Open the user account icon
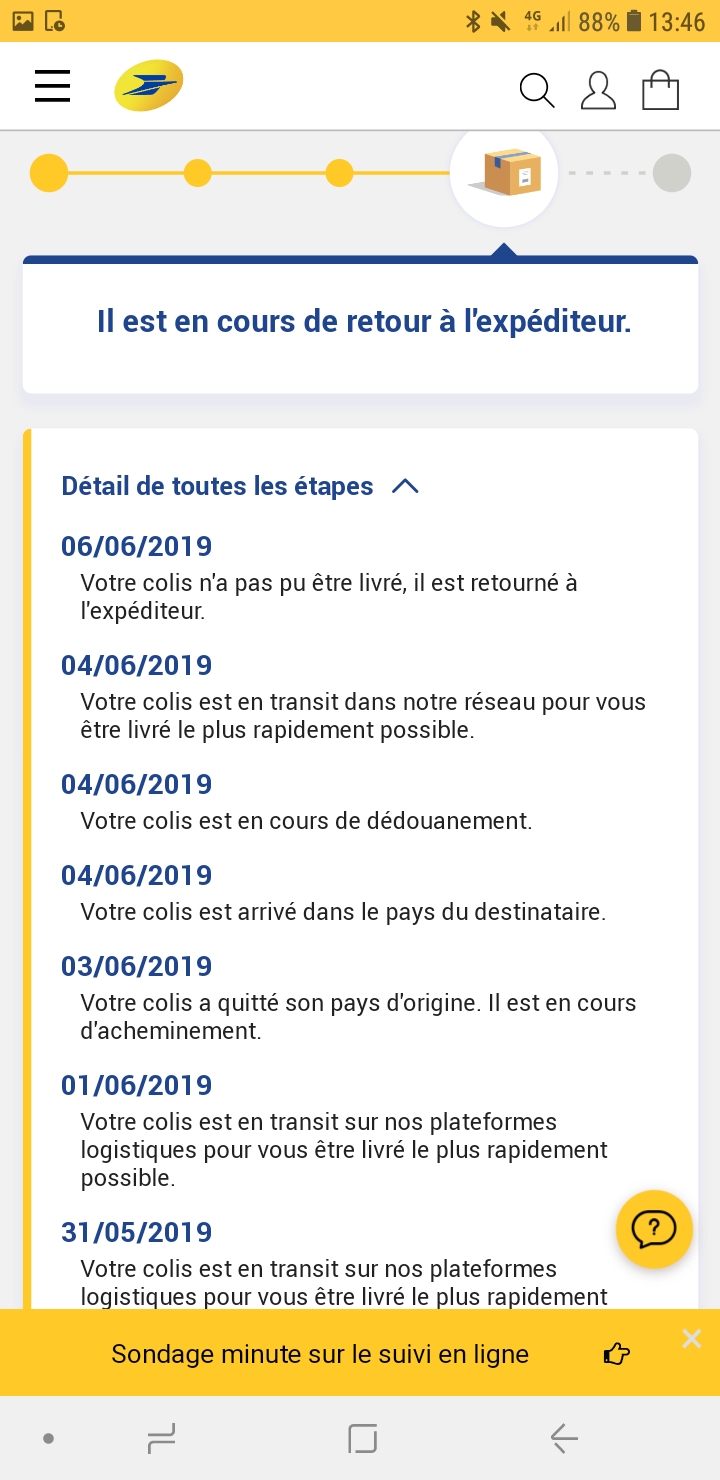The width and height of the screenshot is (720, 1480). [x=598, y=90]
